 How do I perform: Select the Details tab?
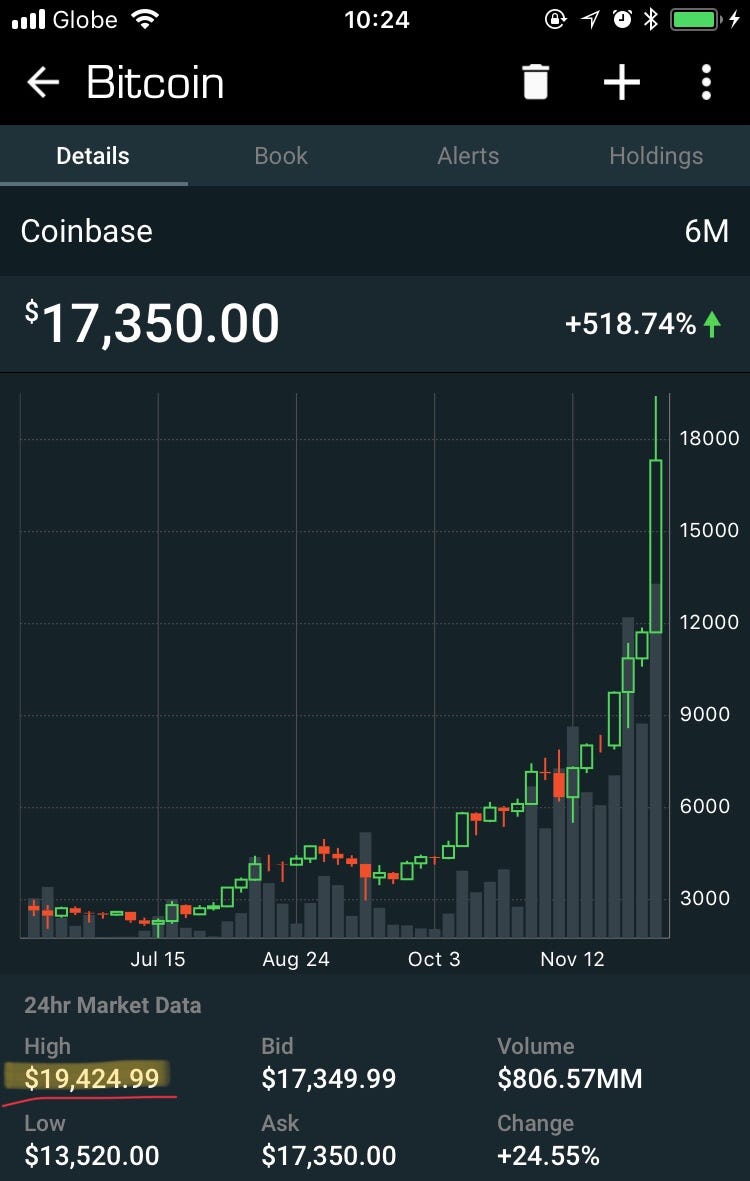[x=93, y=156]
